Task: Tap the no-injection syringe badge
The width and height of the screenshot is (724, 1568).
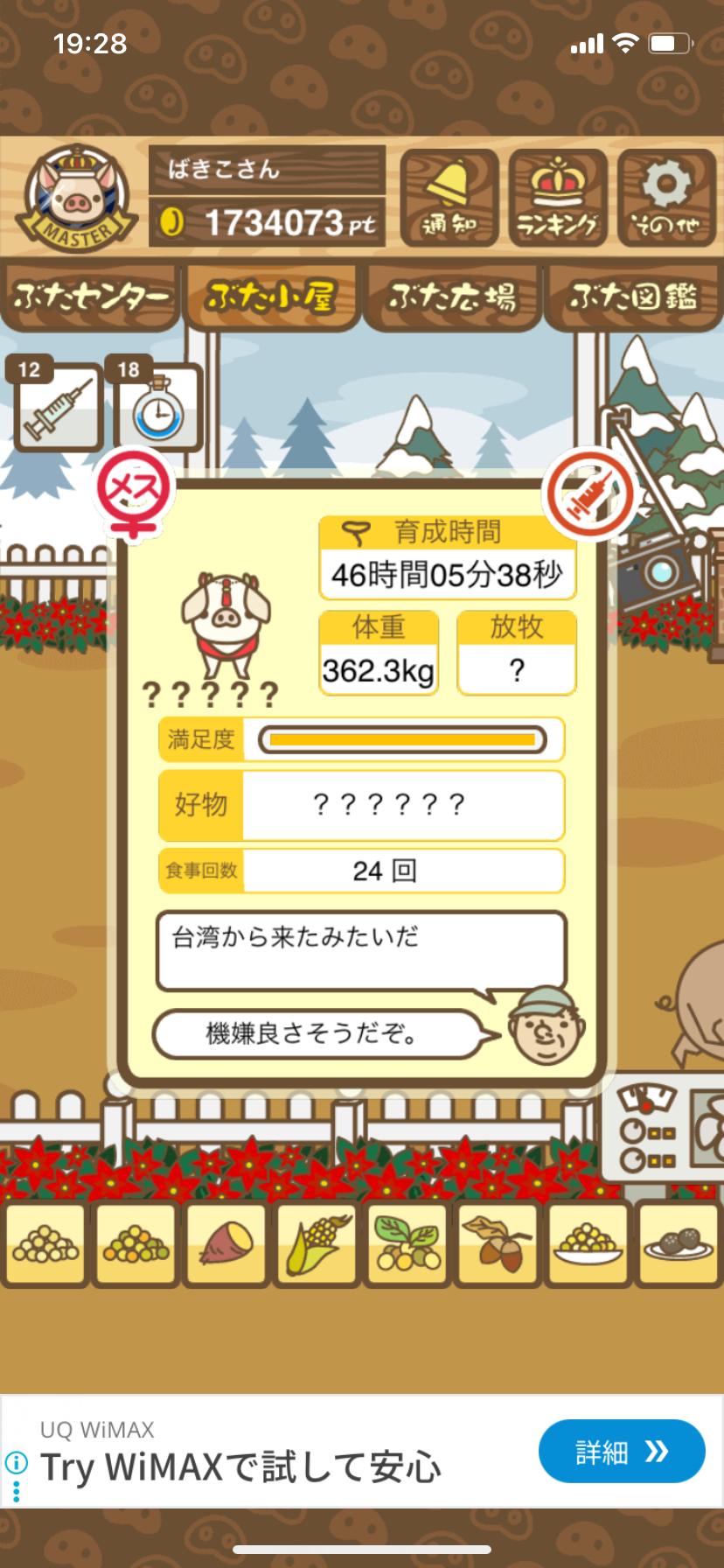Action: (x=588, y=495)
